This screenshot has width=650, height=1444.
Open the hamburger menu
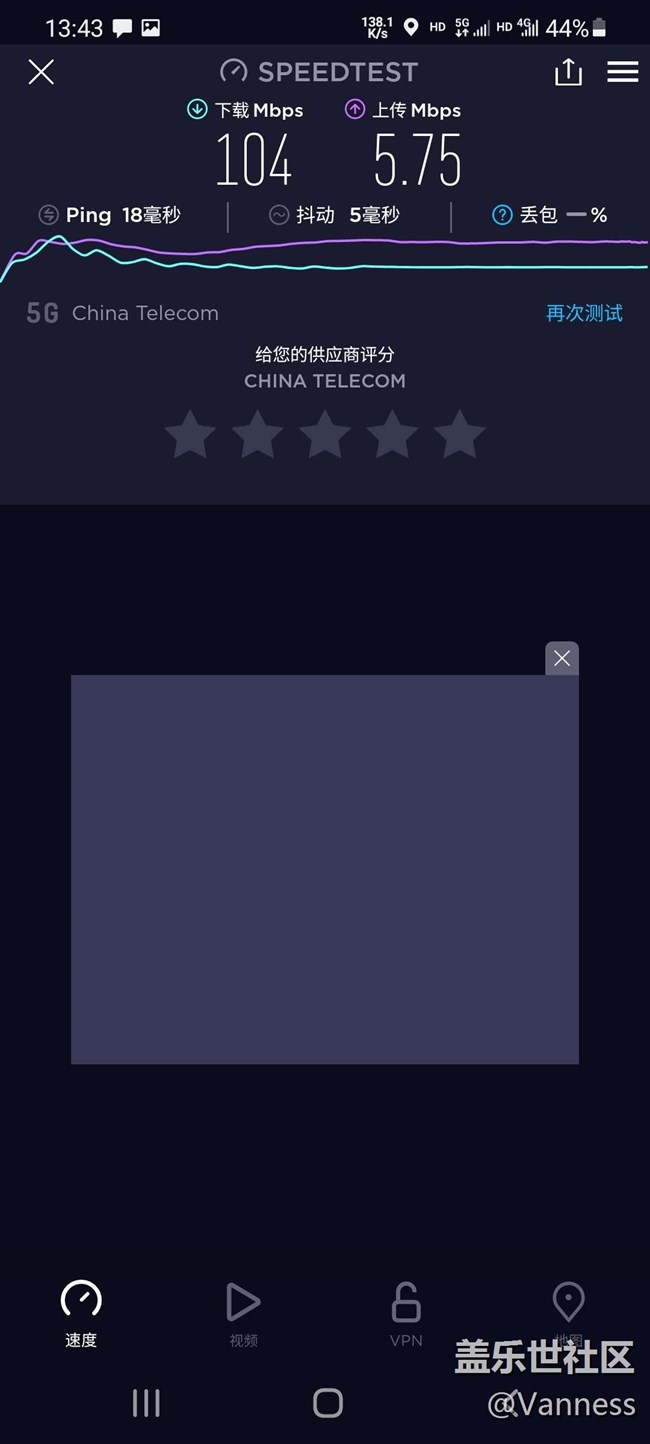(x=622, y=72)
